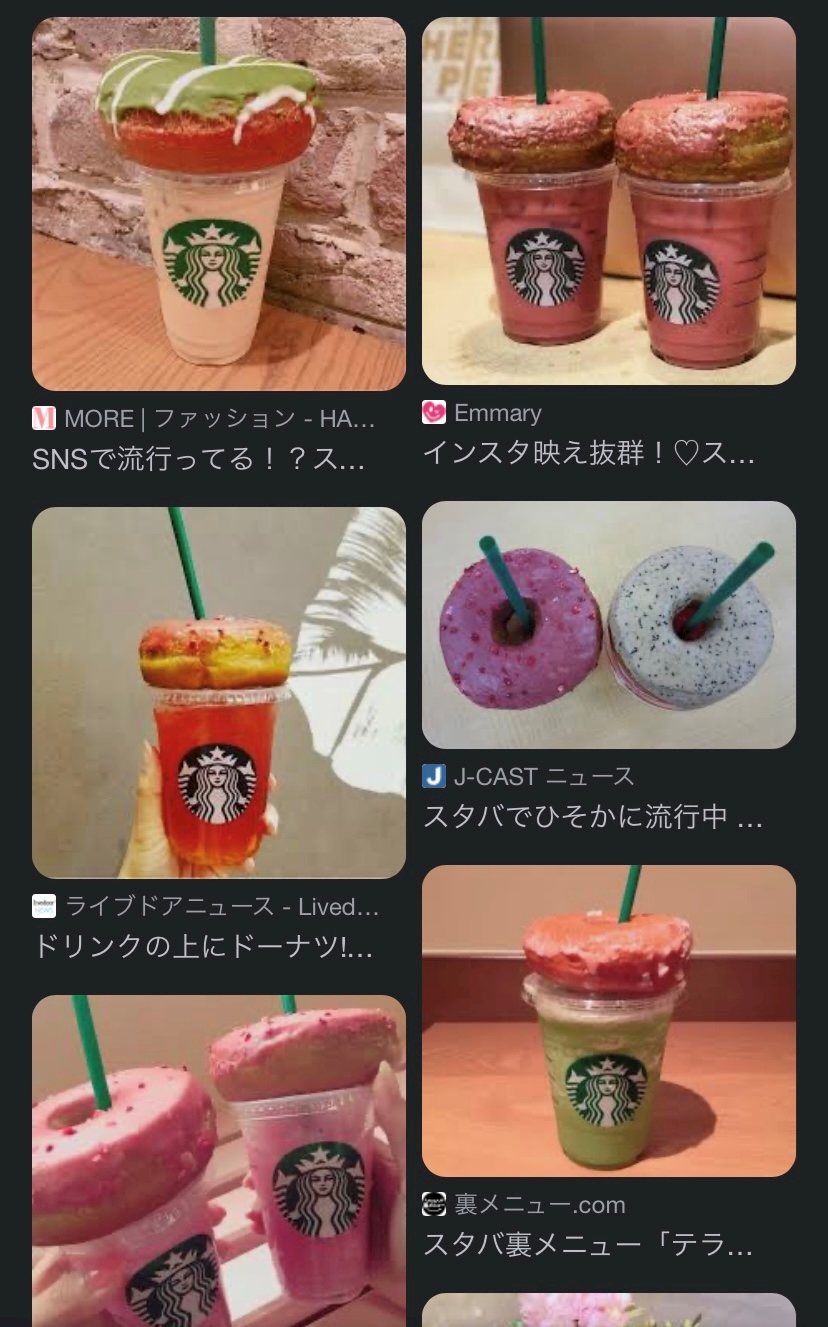Open the 裏メニュー.com green frappuccino image
This screenshot has width=828, height=1327.
(609, 1021)
